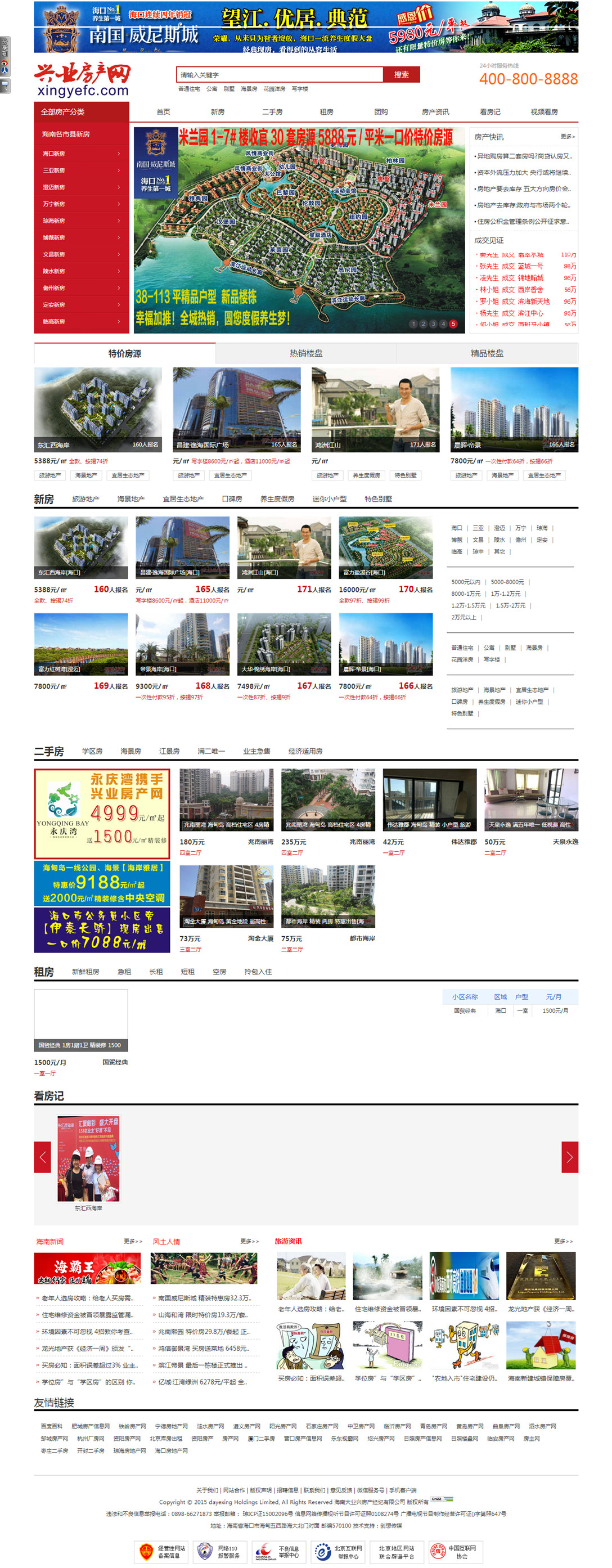Open the 东汇西海岸 special-price property card

[98, 409]
